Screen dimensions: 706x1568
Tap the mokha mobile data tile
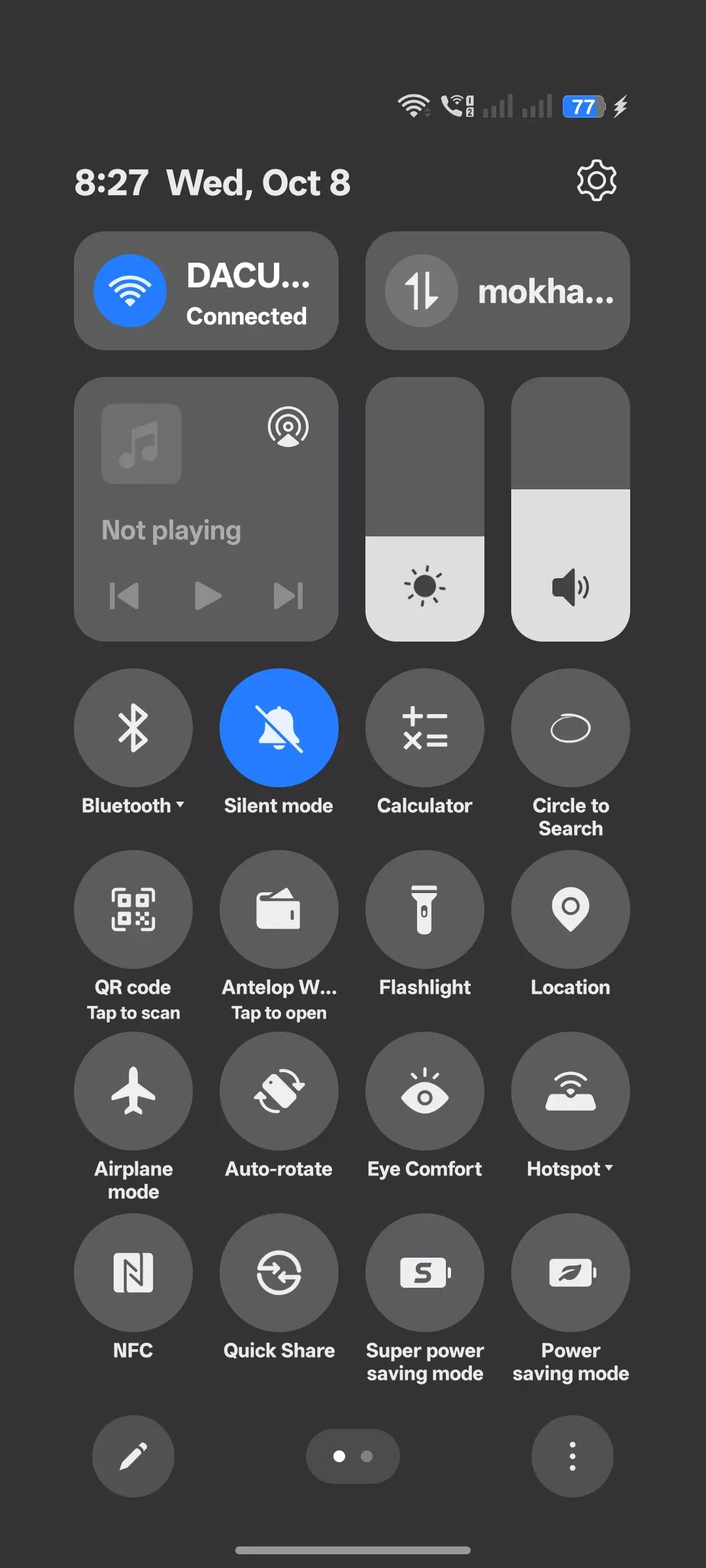point(498,291)
